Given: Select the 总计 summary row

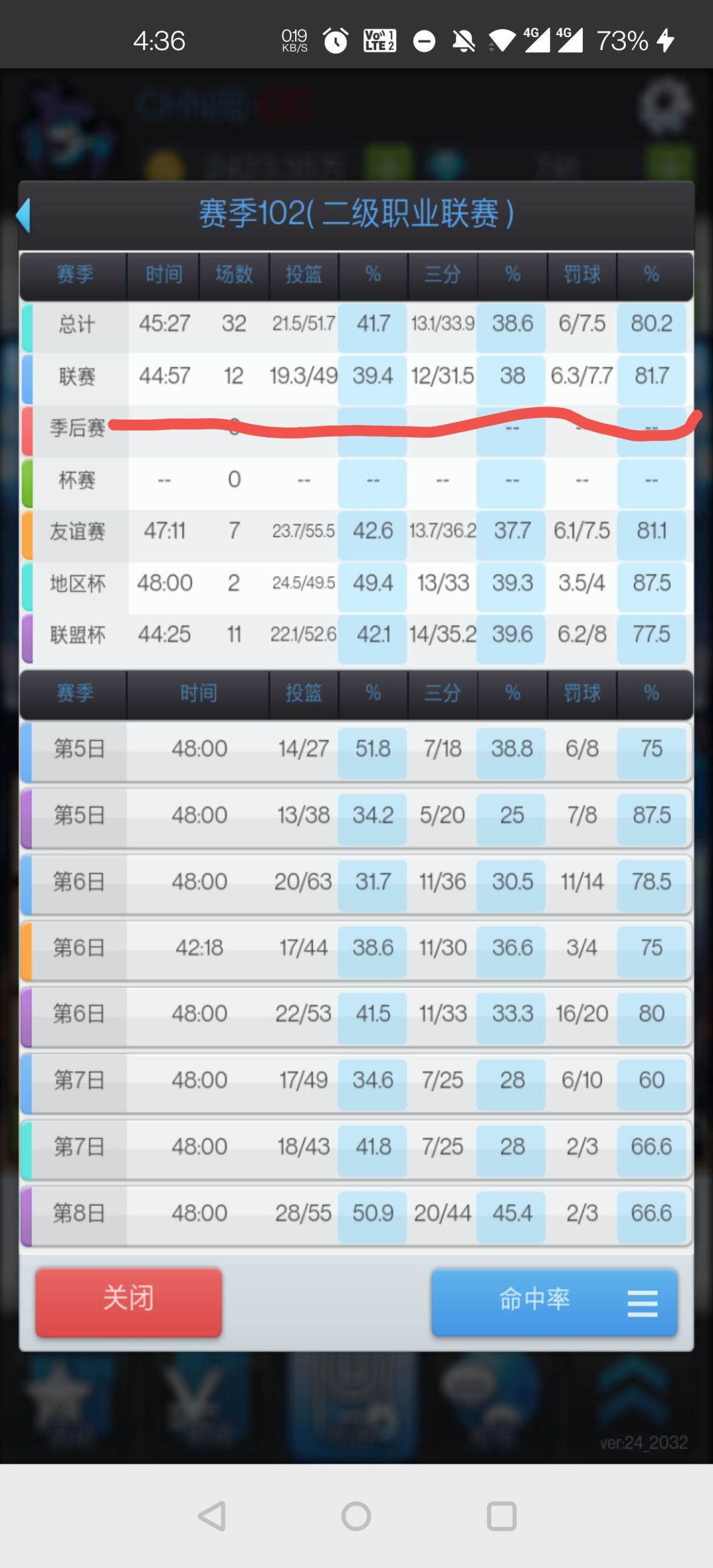Looking at the screenshot, I should click(77, 324).
